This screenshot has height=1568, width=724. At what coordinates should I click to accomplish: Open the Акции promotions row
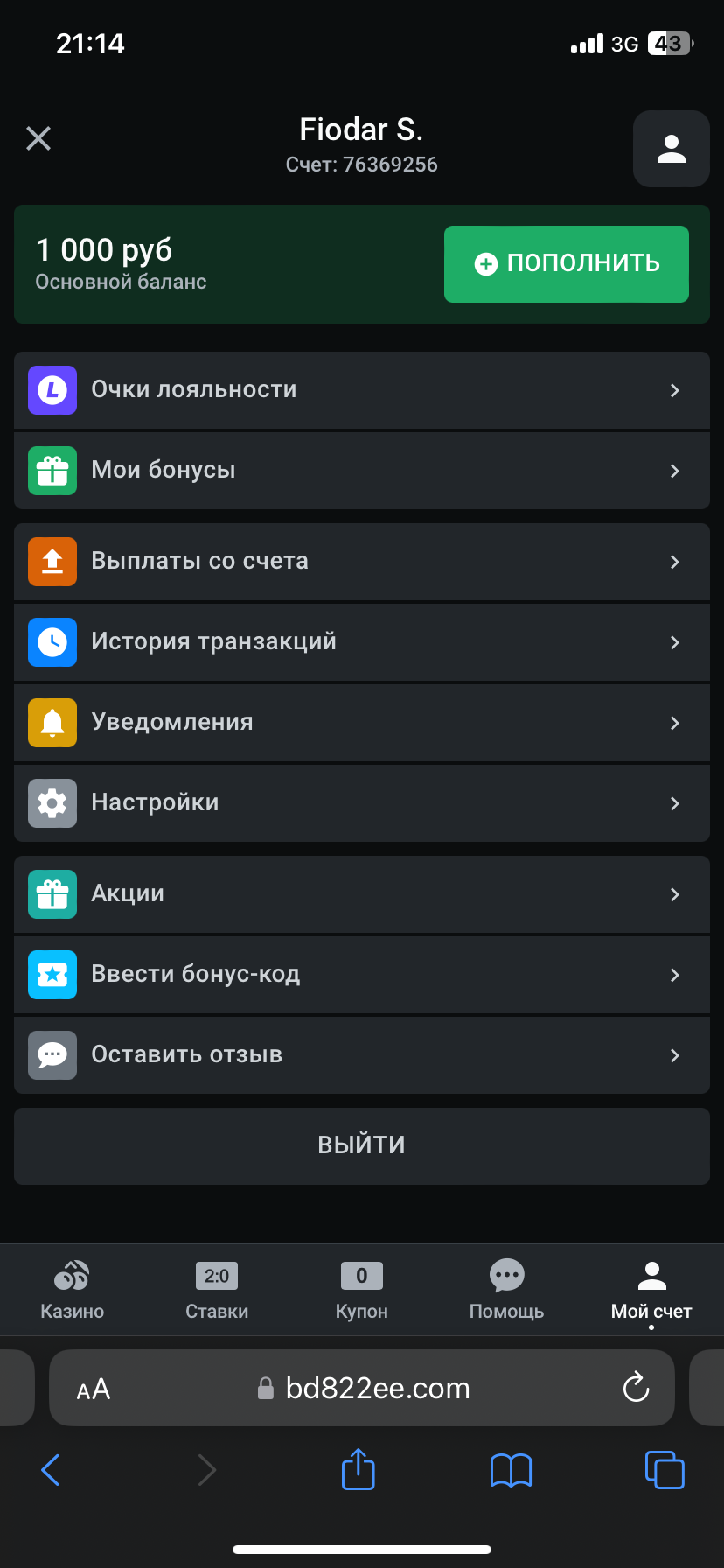tap(361, 894)
